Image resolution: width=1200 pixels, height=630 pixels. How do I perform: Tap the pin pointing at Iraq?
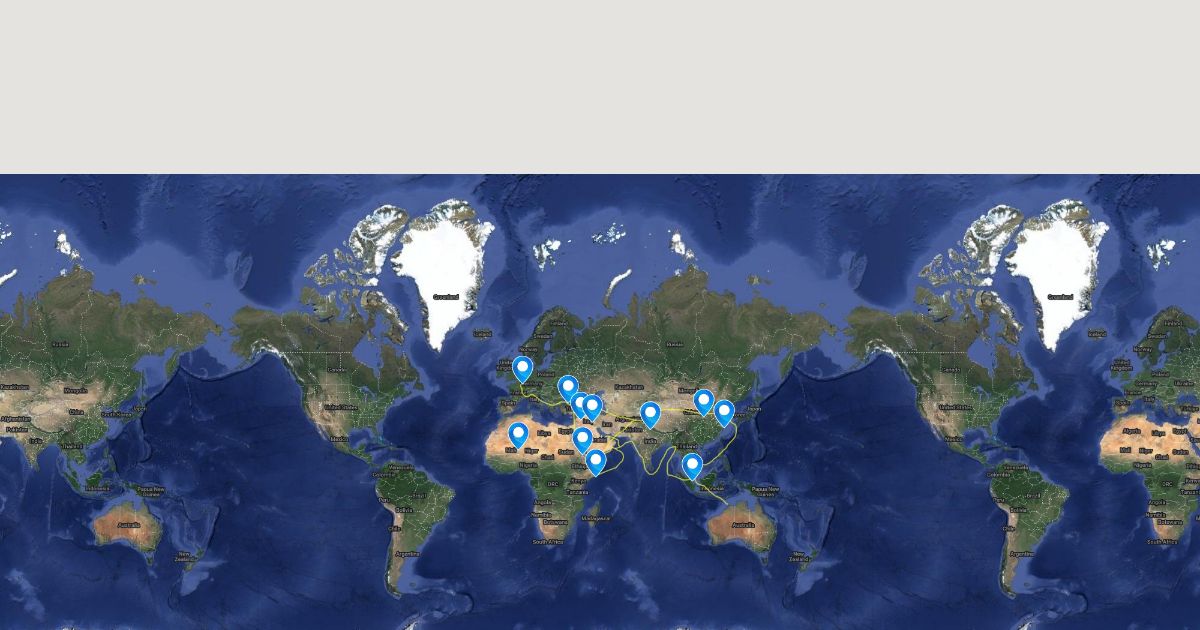(592, 406)
